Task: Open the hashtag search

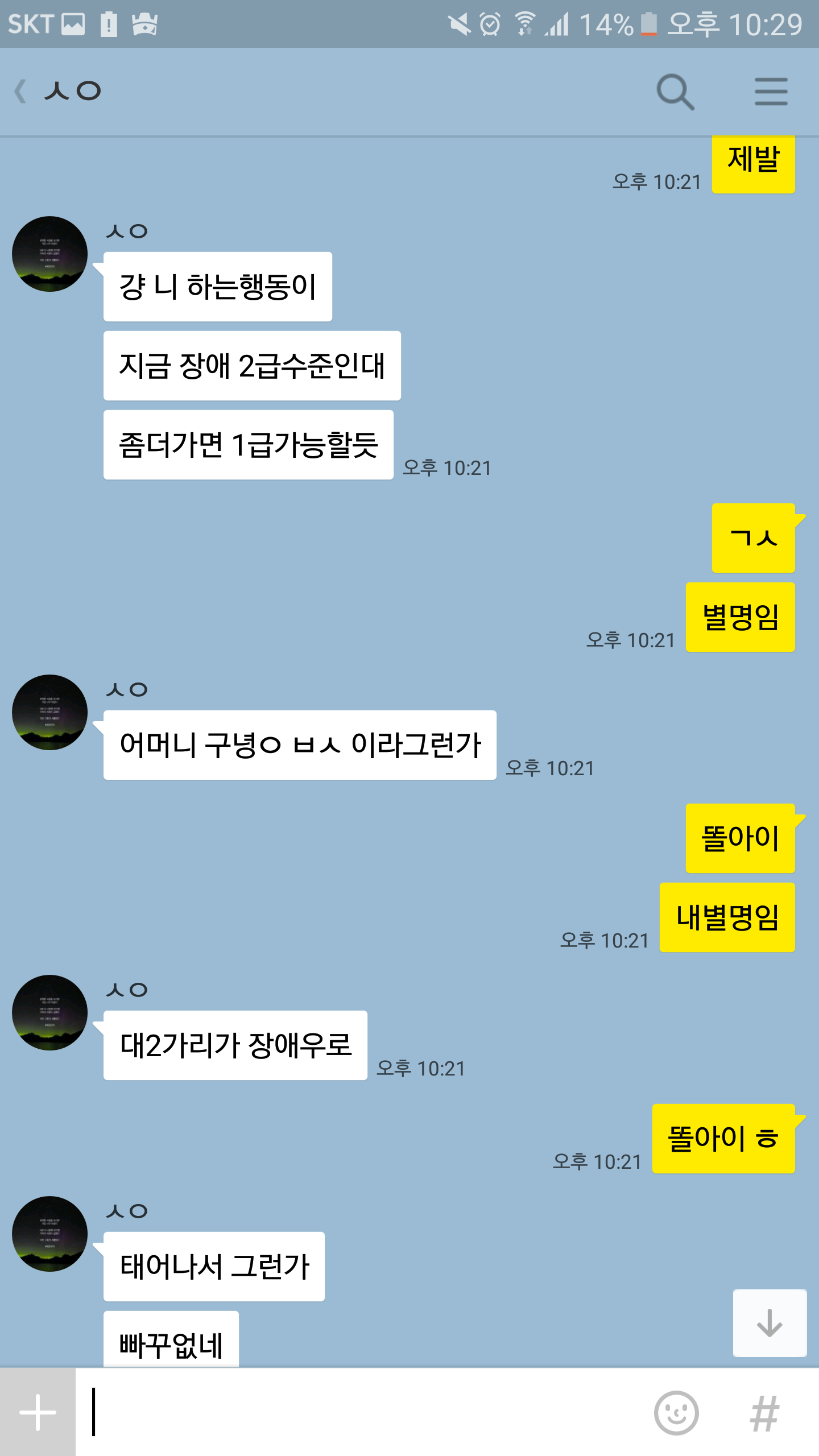Action: point(764,1413)
